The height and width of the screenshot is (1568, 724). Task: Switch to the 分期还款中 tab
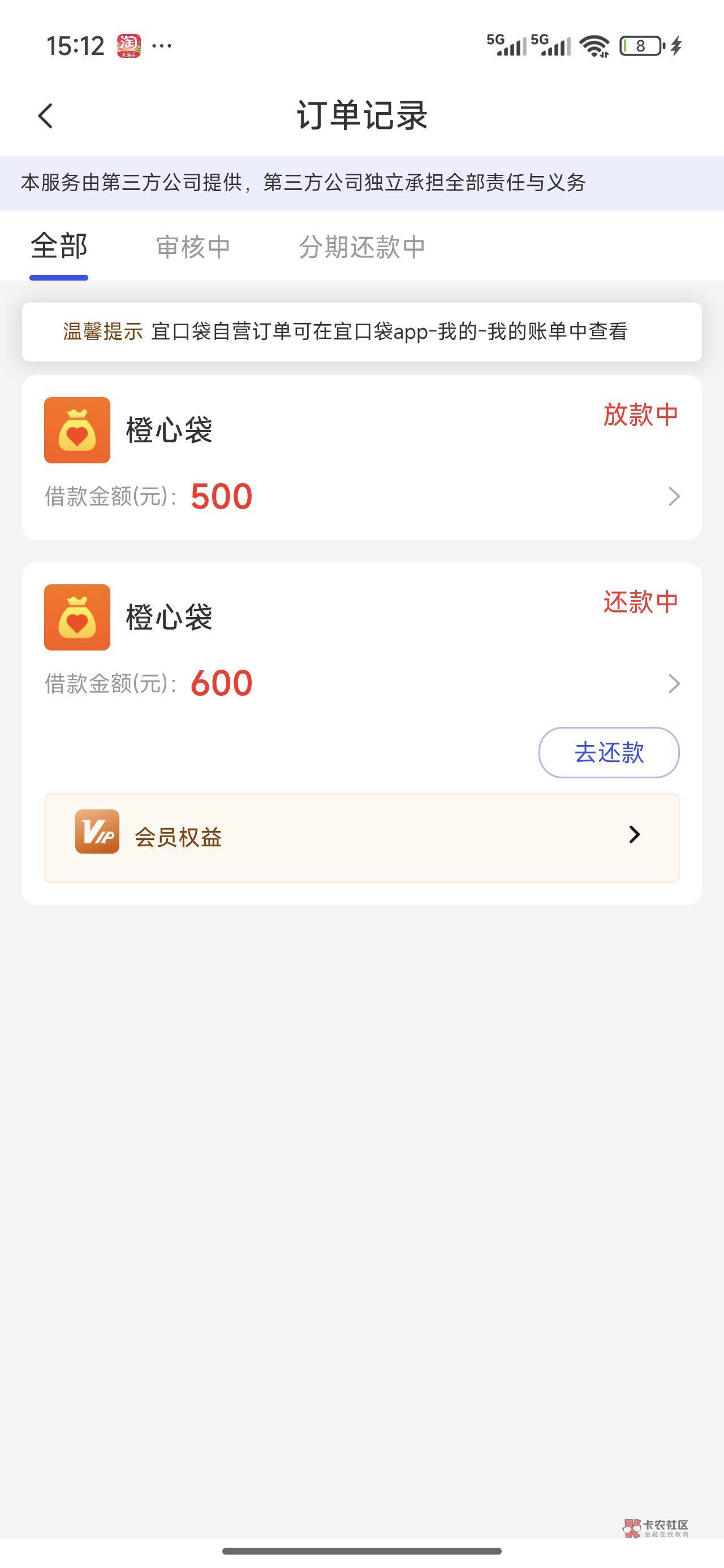[361, 247]
